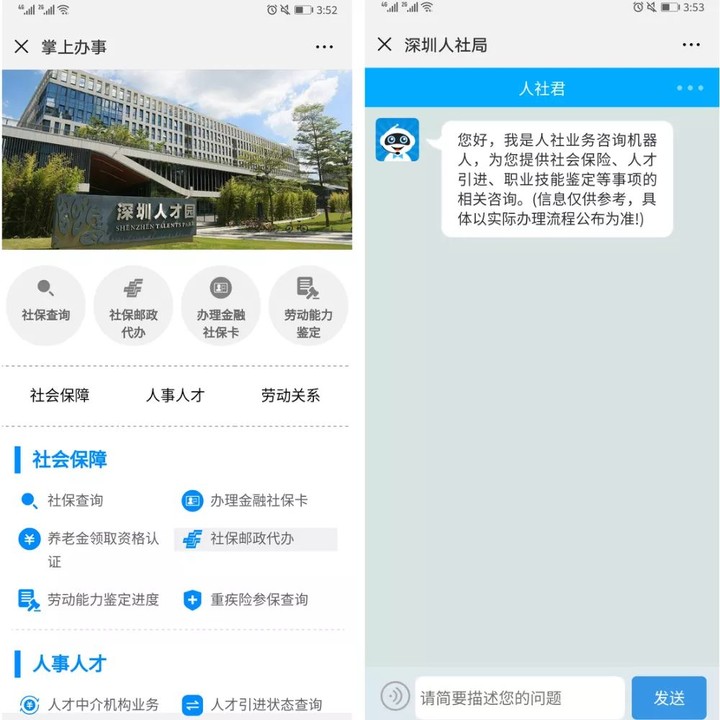
Task: Close the 掌上办事 page
Action: pyautogui.click(x=21, y=46)
